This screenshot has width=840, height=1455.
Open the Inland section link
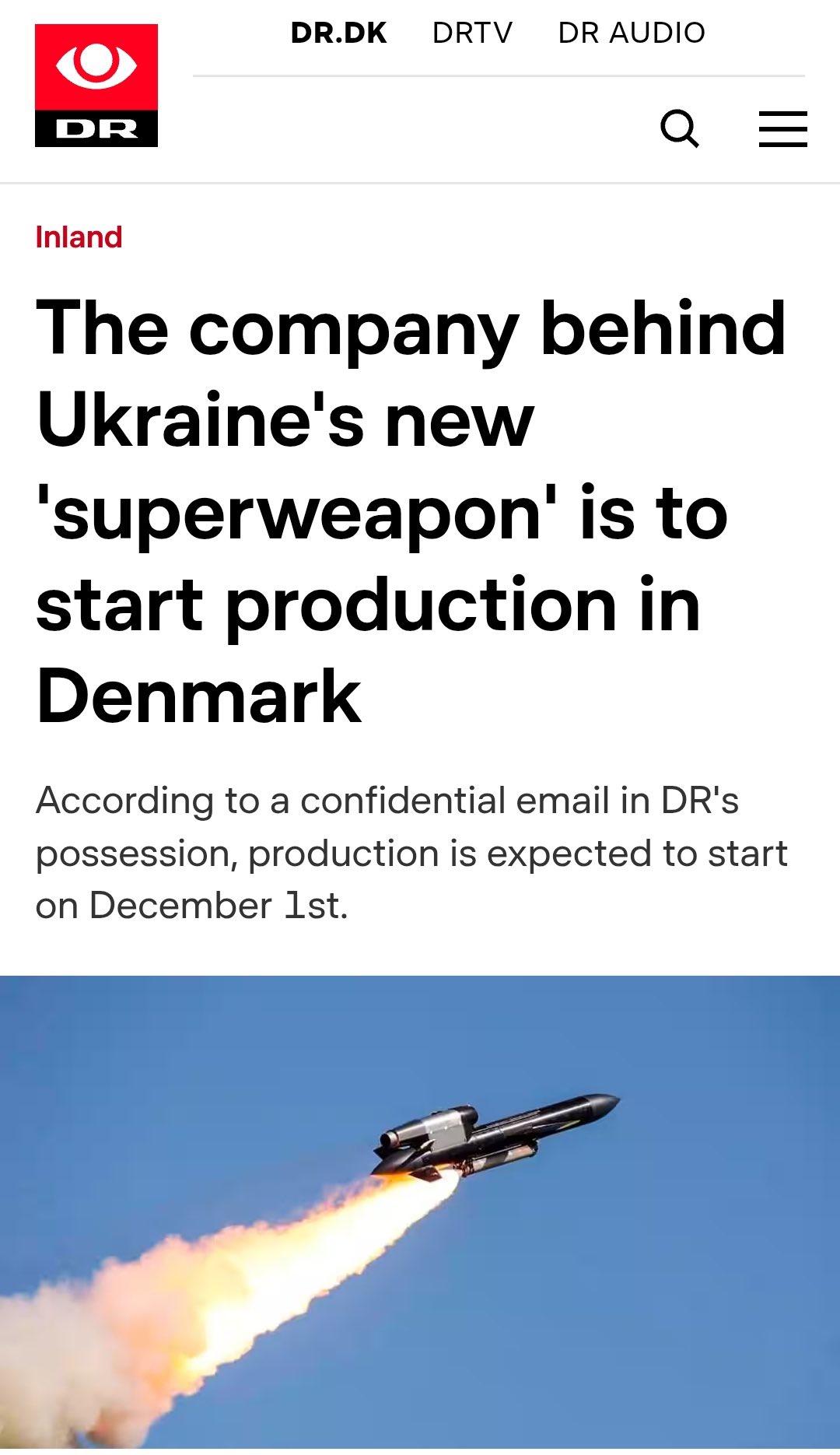[79, 237]
